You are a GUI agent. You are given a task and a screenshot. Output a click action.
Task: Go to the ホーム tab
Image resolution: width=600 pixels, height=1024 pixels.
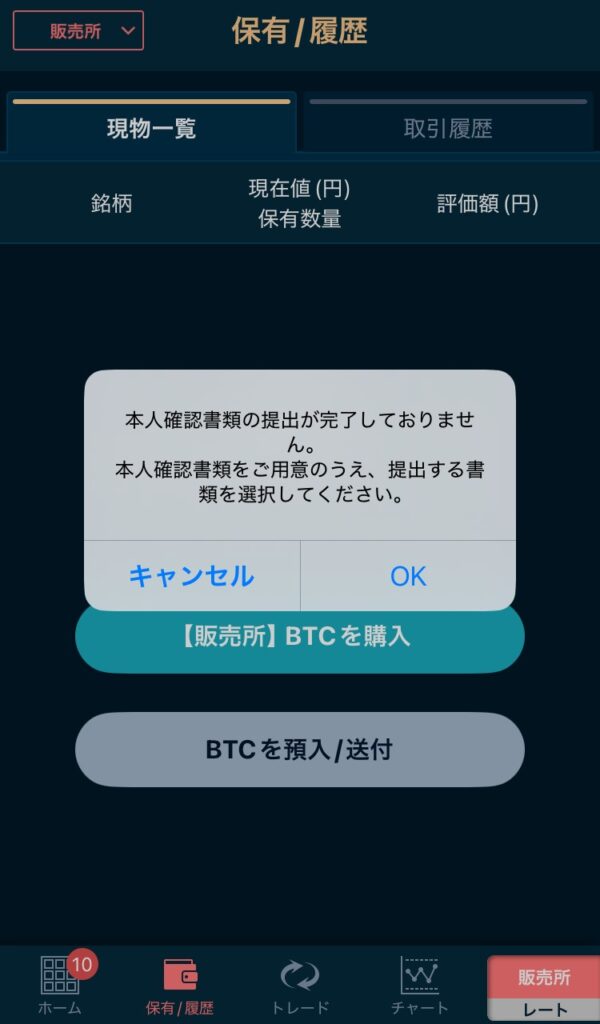pyautogui.click(x=60, y=985)
